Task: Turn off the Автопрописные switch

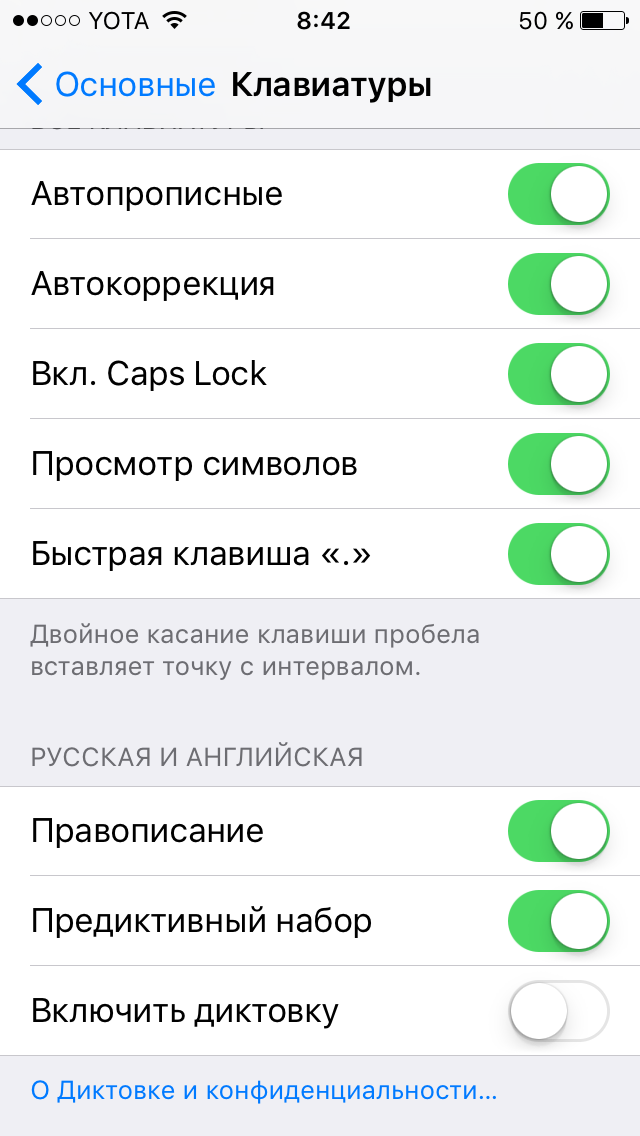Action: pyautogui.click(x=559, y=194)
